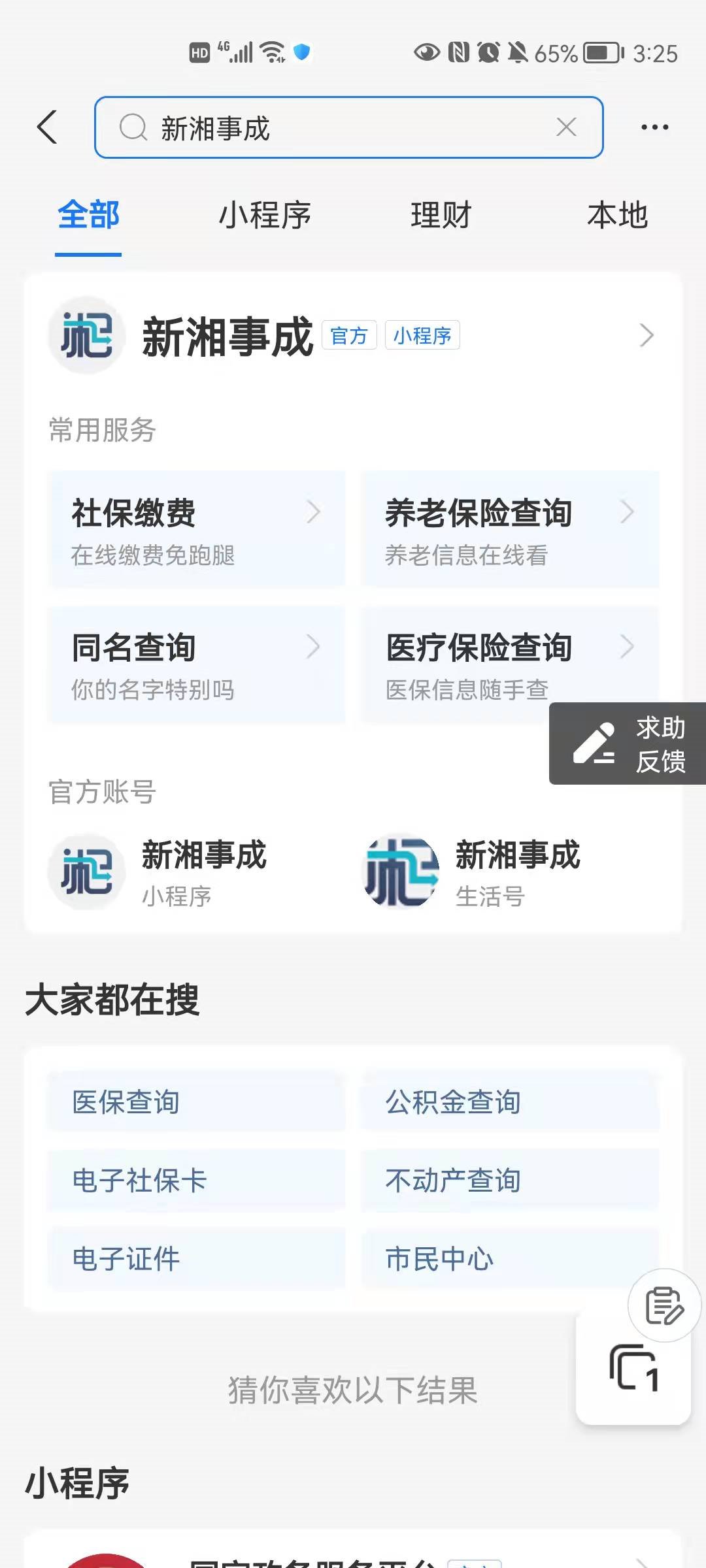Select the 本地 tab

coord(617,216)
